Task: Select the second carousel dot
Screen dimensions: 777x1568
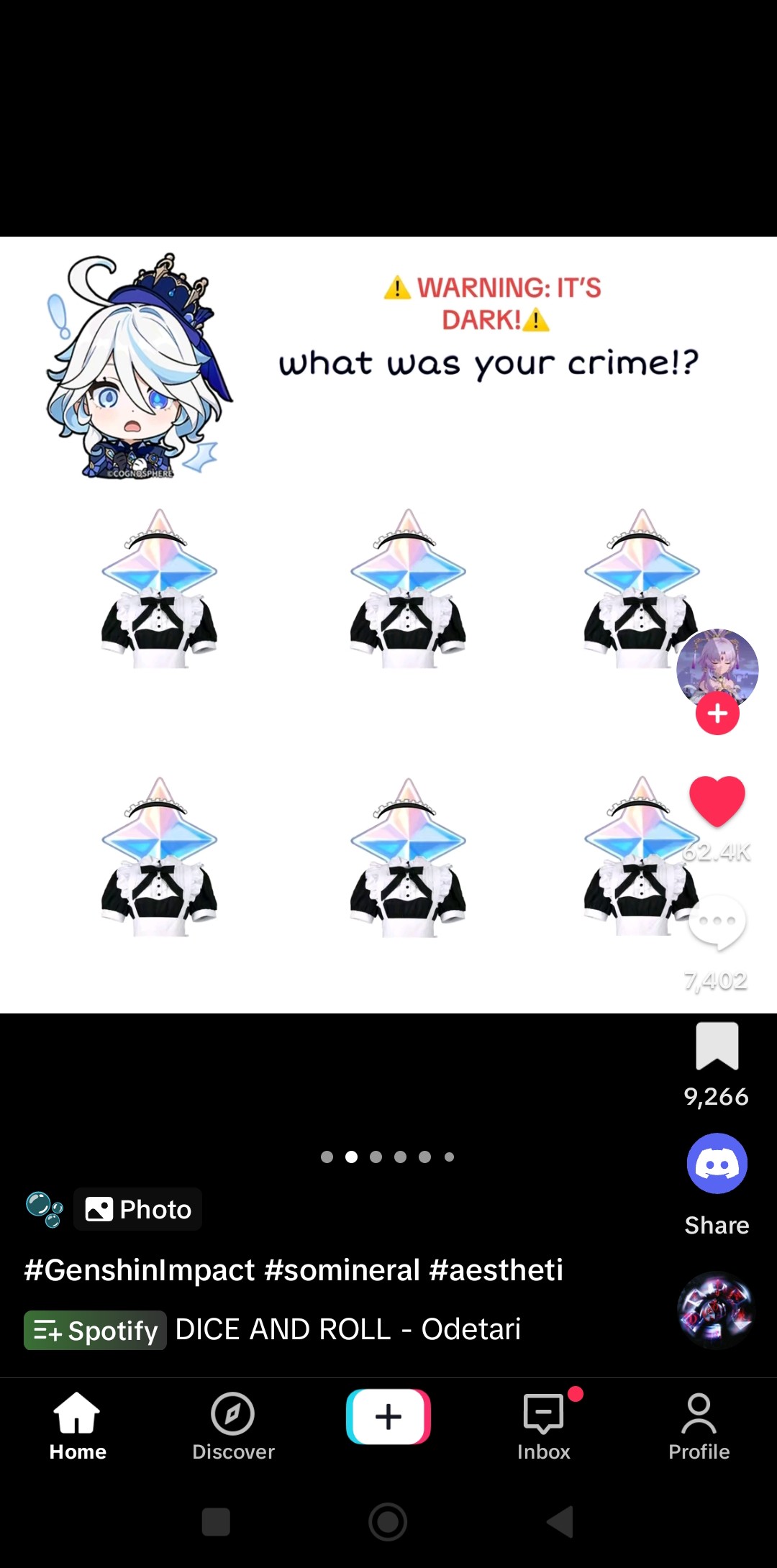Action: pos(352,1157)
